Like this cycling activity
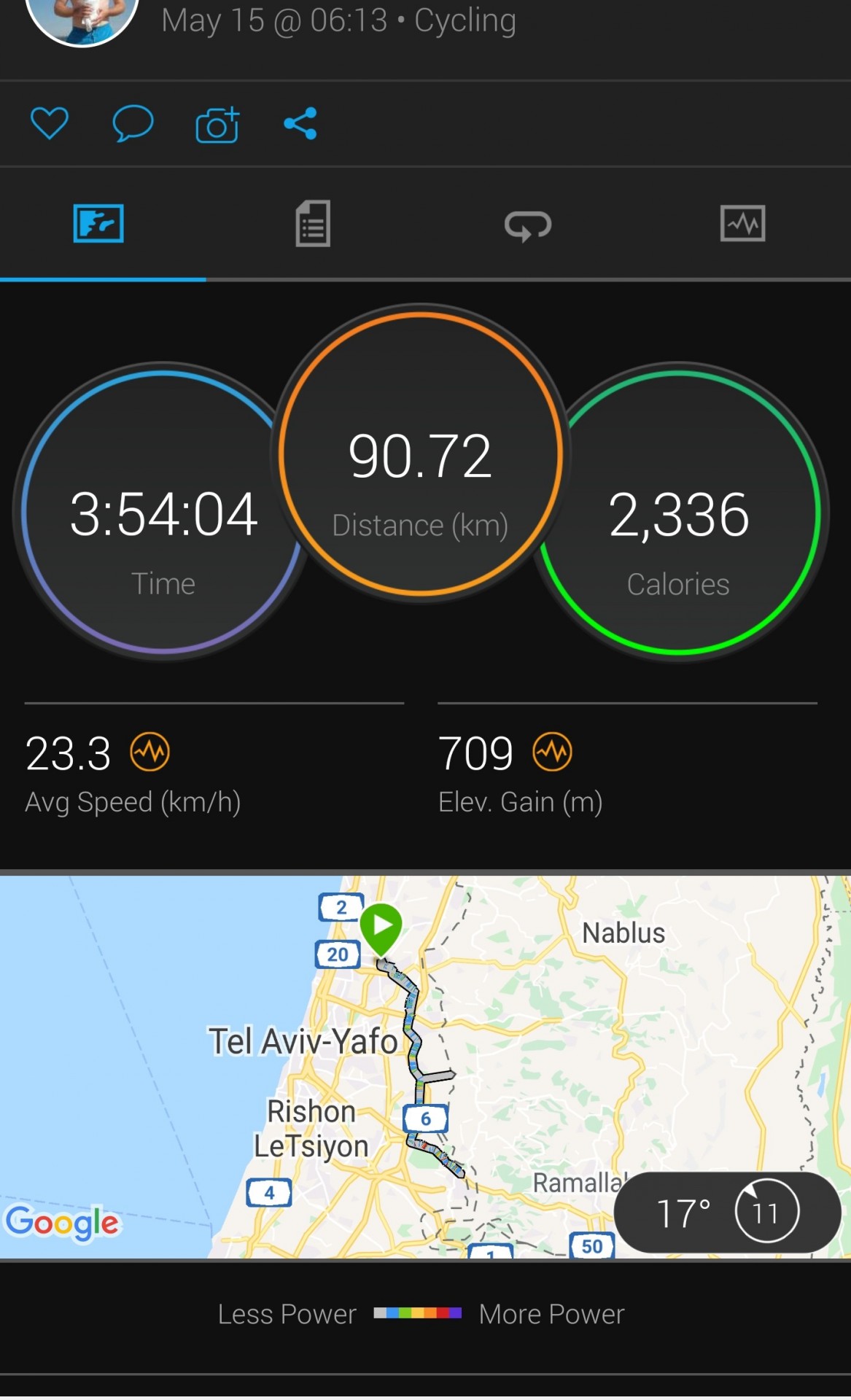 point(50,123)
